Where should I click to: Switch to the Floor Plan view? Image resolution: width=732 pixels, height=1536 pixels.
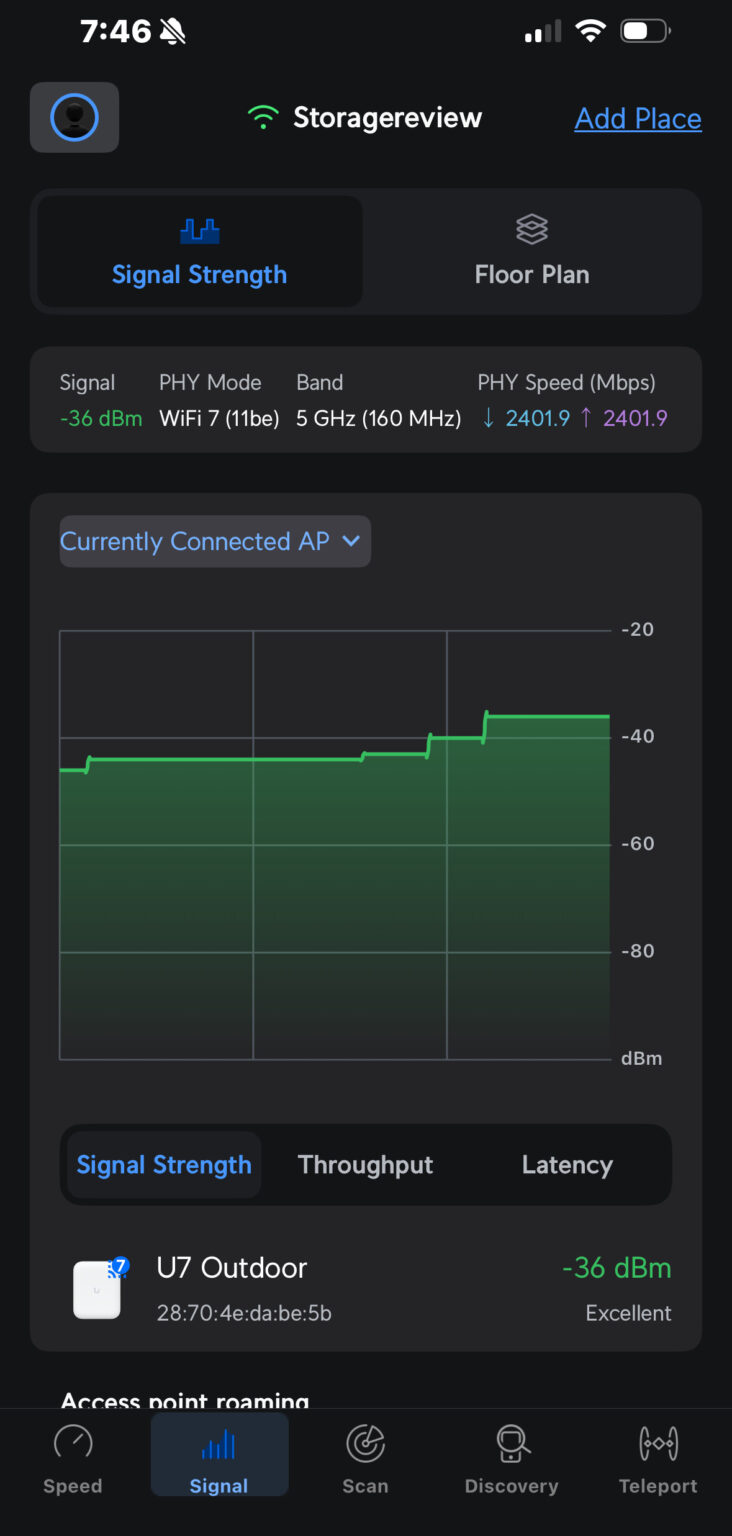532,251
